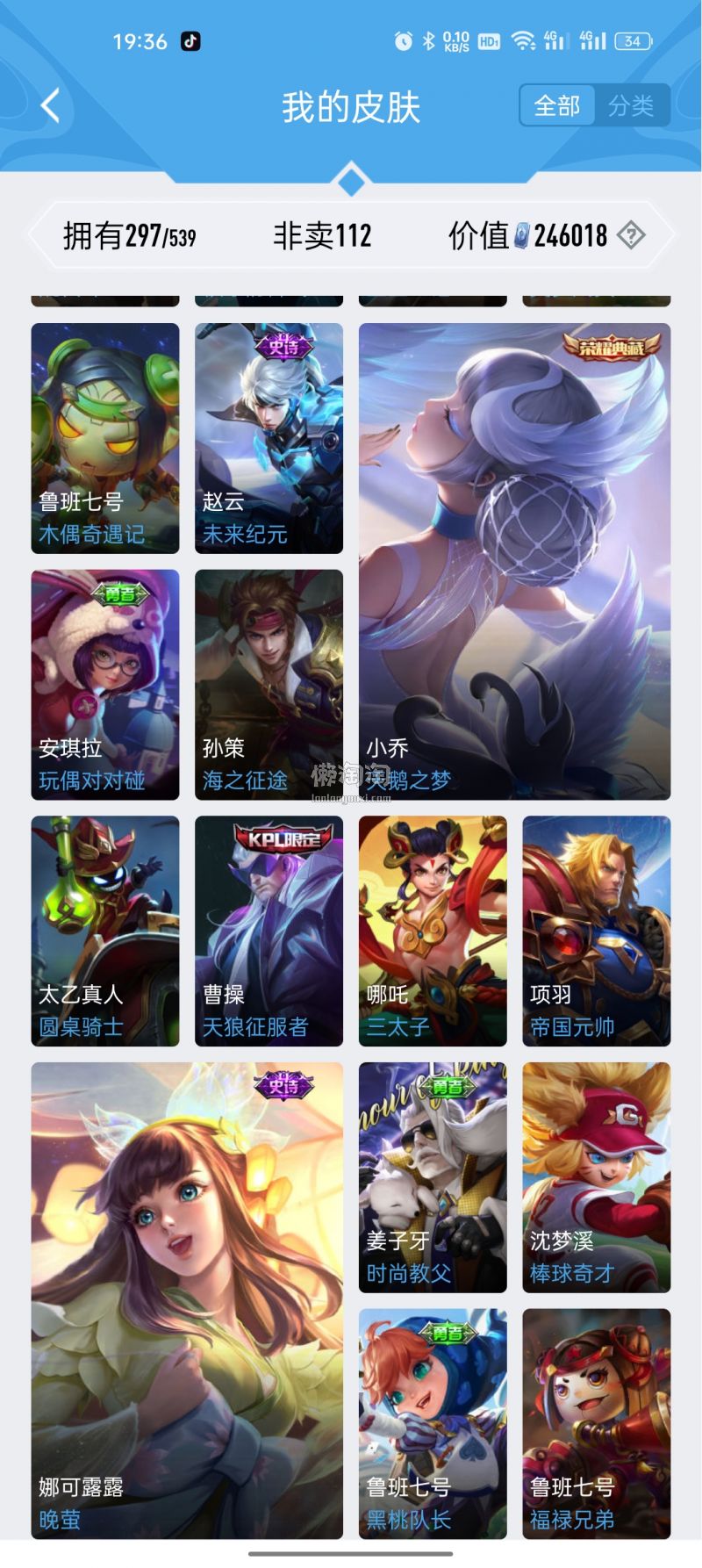Screen dimensions: 702x1568
Task: Open 曹操 天狼征服者 skin card
Action: (x=269, y=931)
